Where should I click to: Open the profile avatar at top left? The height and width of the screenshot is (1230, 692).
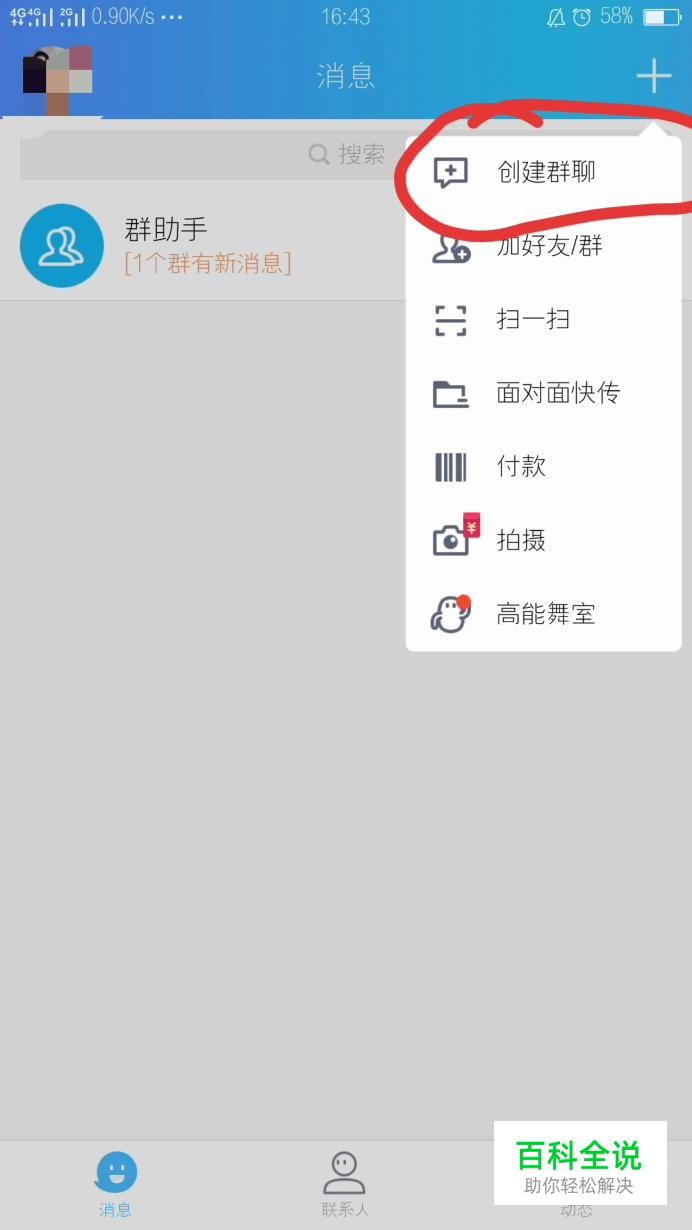tap(58, 78)
